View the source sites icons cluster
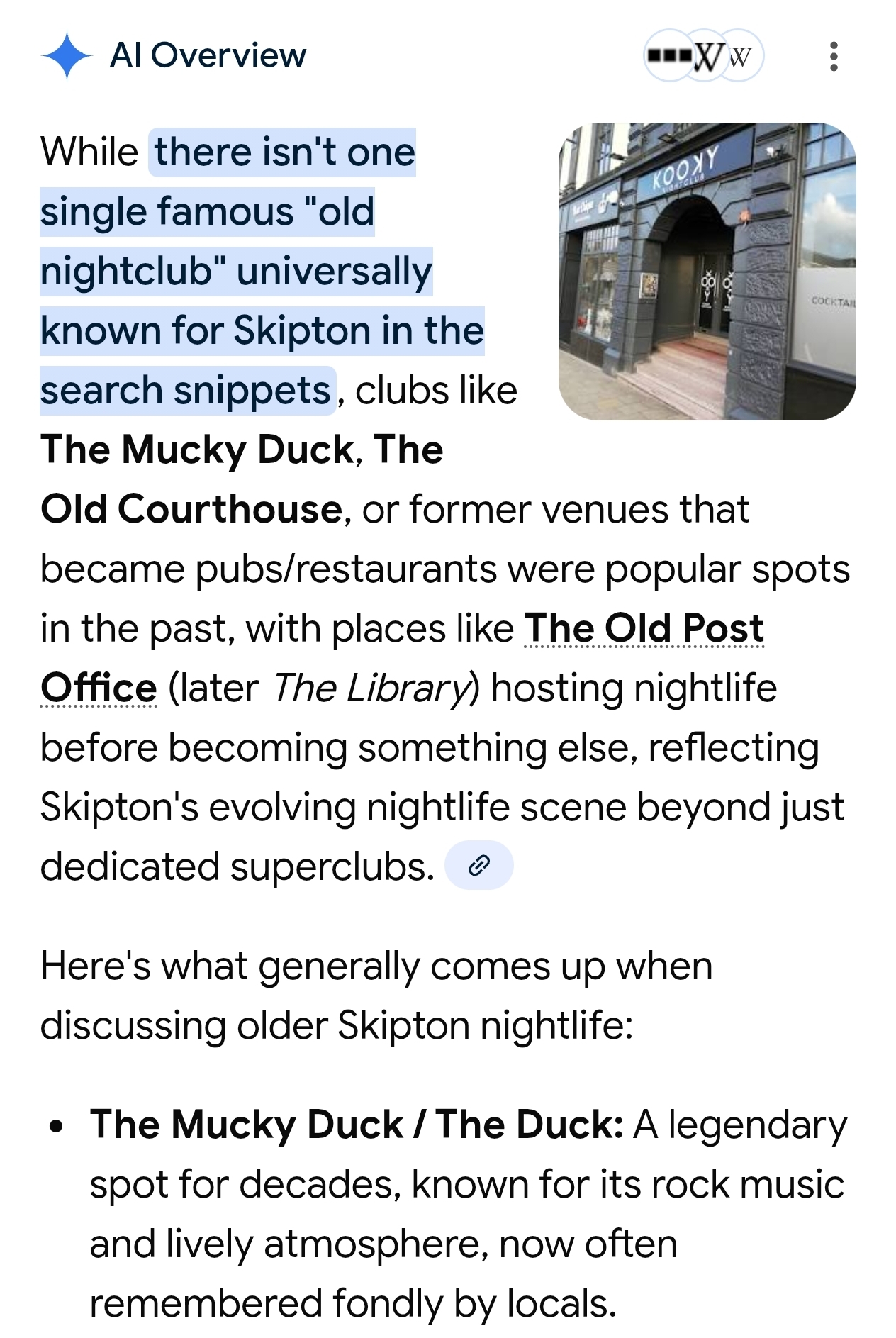 pos(703,56)
